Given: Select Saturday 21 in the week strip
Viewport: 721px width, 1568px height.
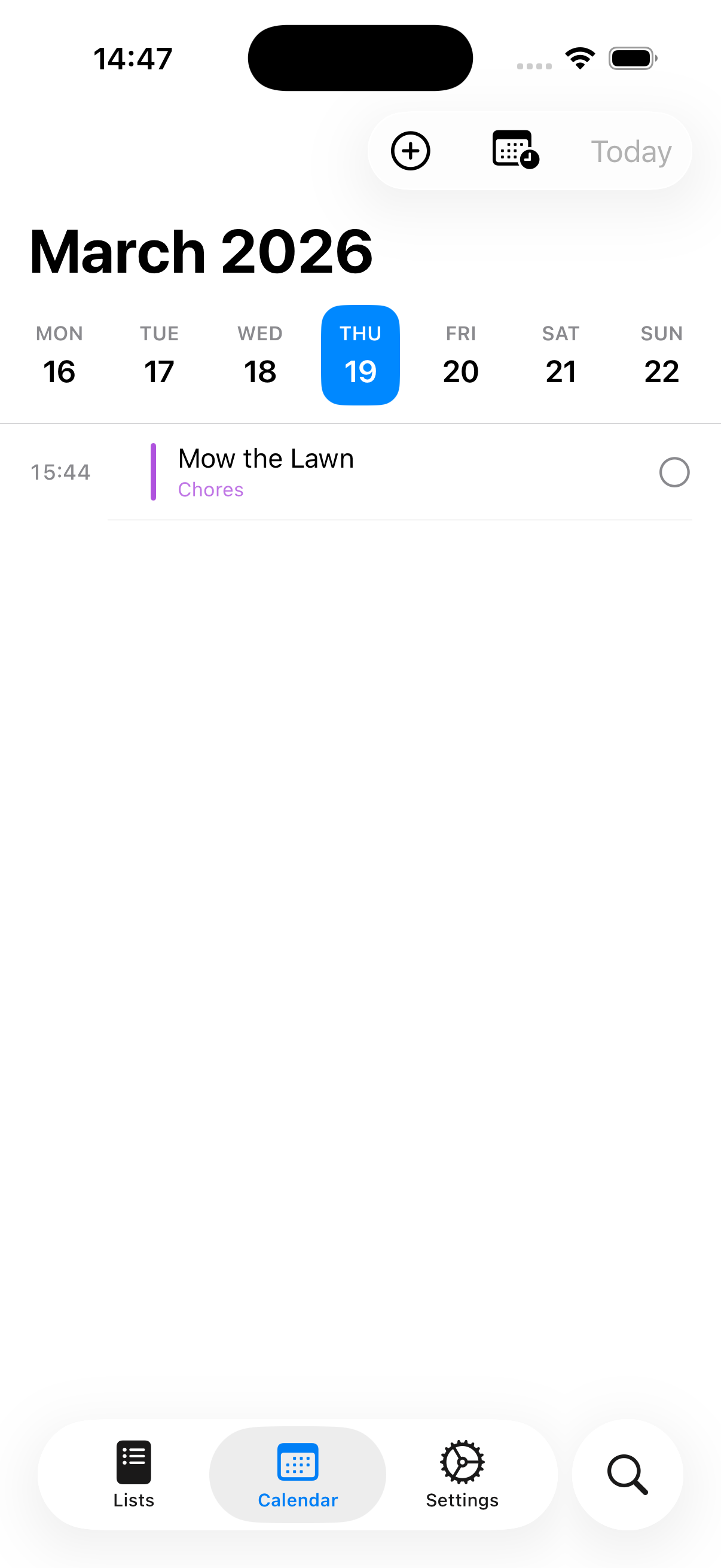Looking at the screenshot, I should (560, 356).
